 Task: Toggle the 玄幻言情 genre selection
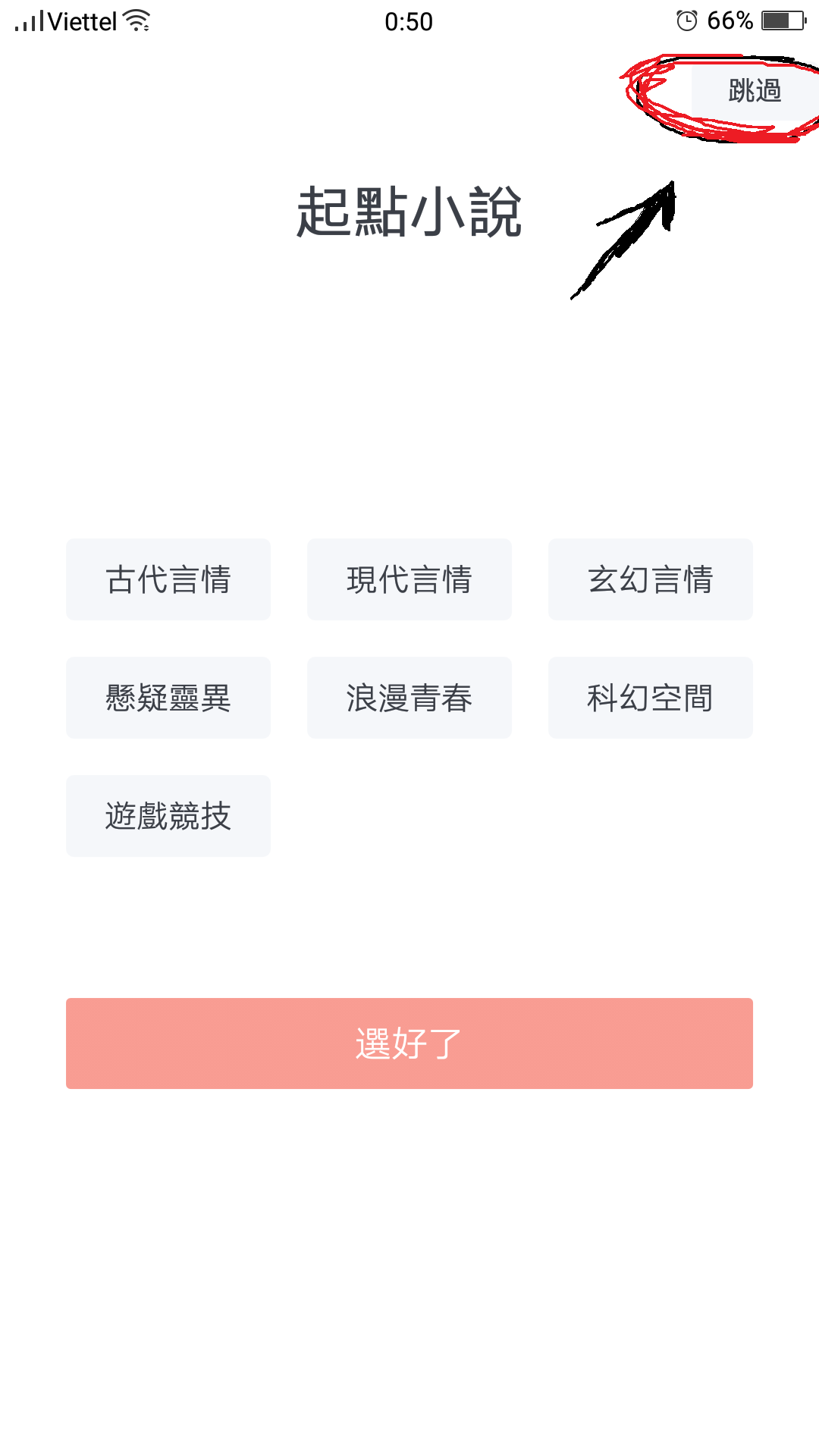(x=651, y=579)
